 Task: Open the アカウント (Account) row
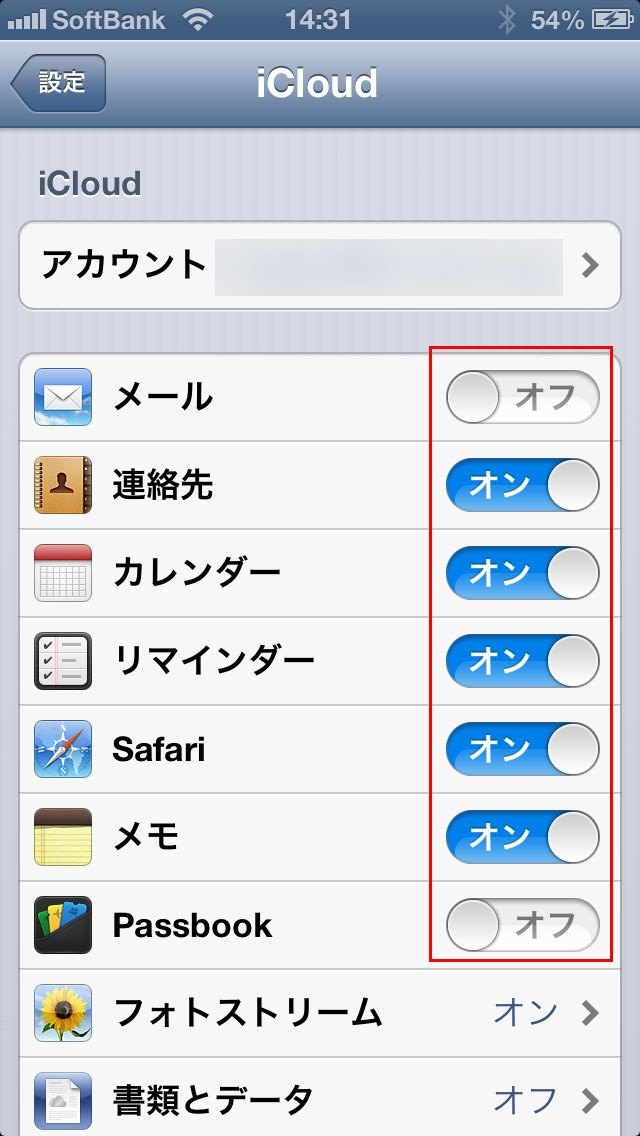click(x=320, y=265)
